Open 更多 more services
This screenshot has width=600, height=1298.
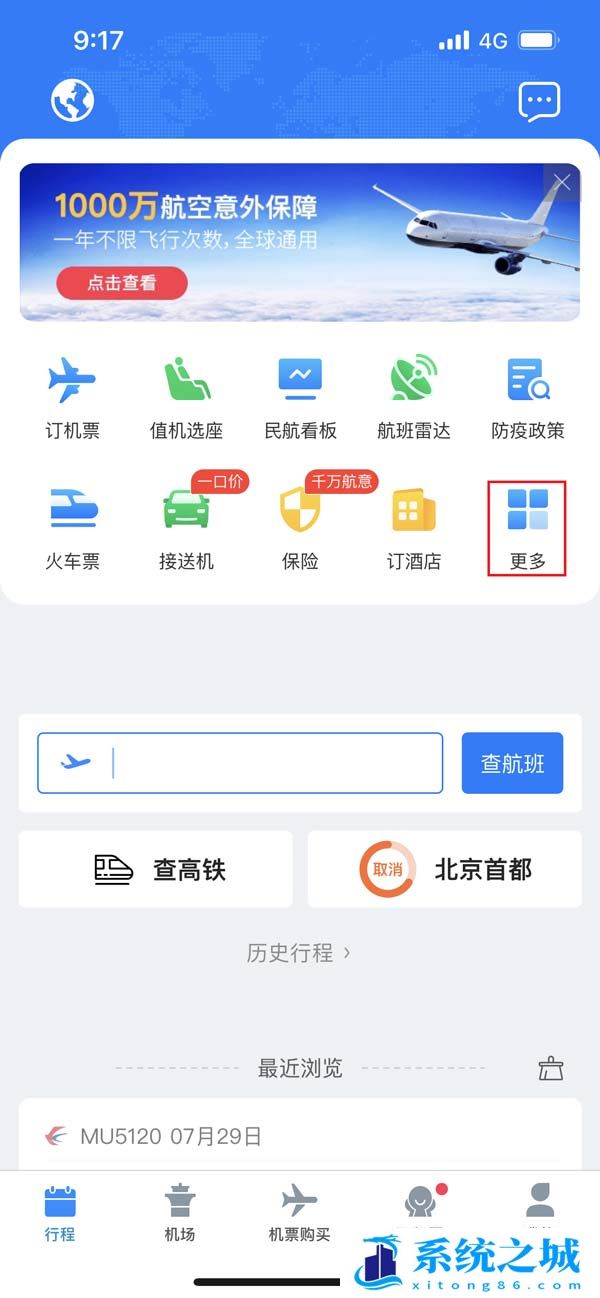527,529
